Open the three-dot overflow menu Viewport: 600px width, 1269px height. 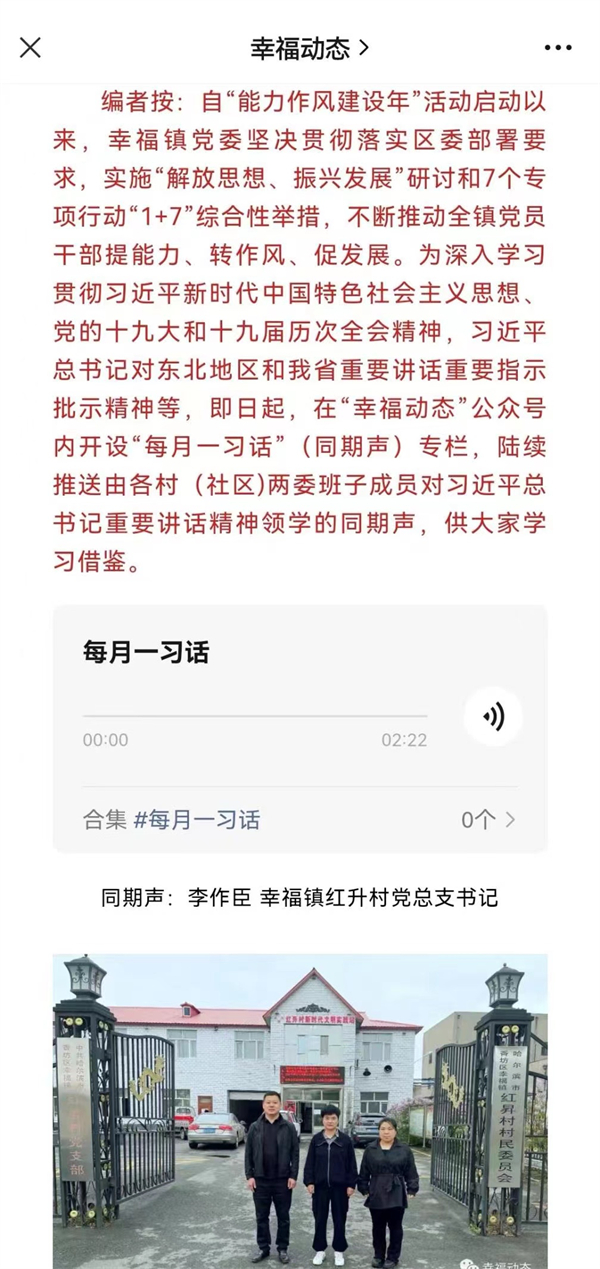[558, 47]
